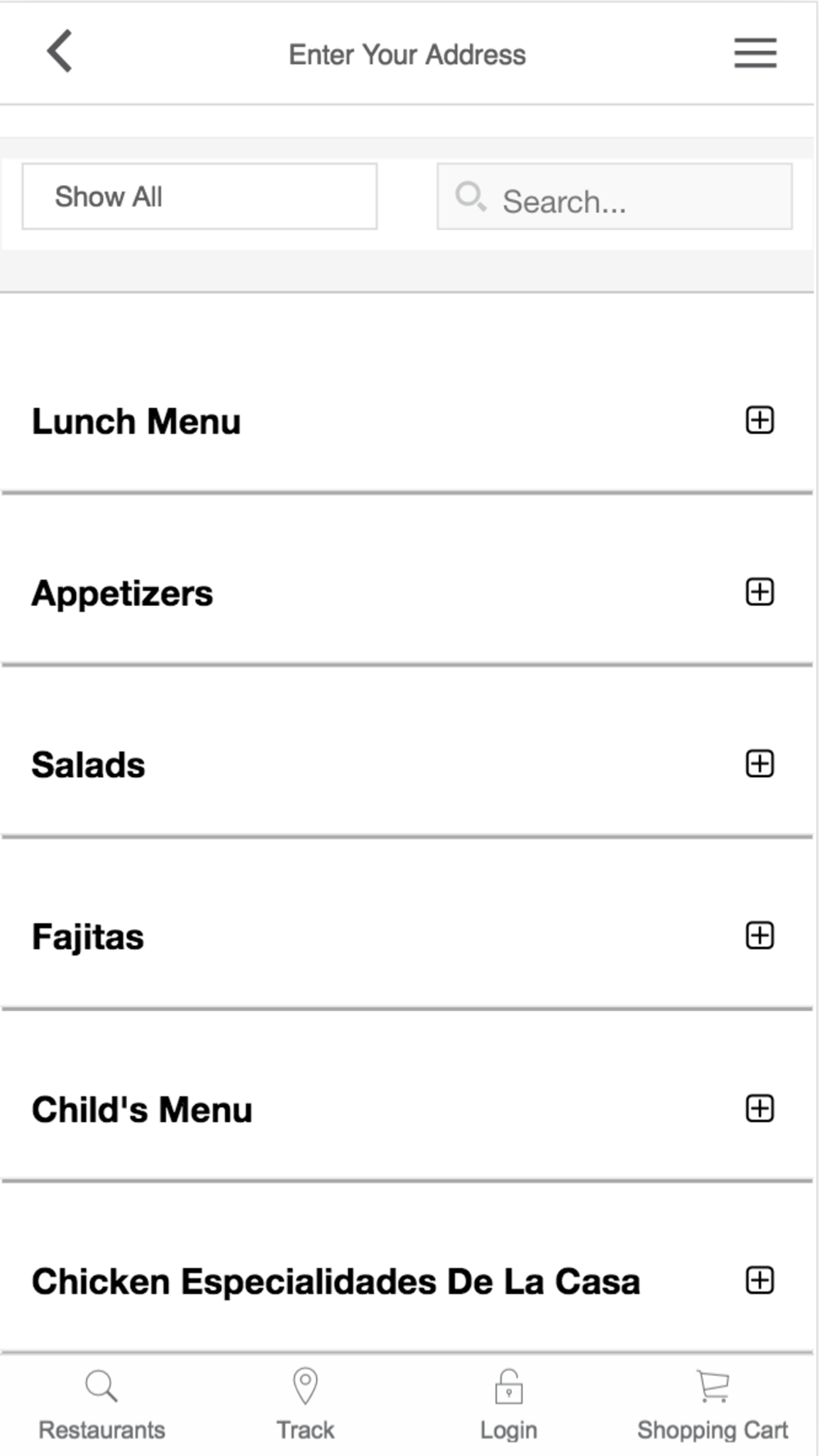
Task: Go back using the top-left arrow
Action: (60, 52)
